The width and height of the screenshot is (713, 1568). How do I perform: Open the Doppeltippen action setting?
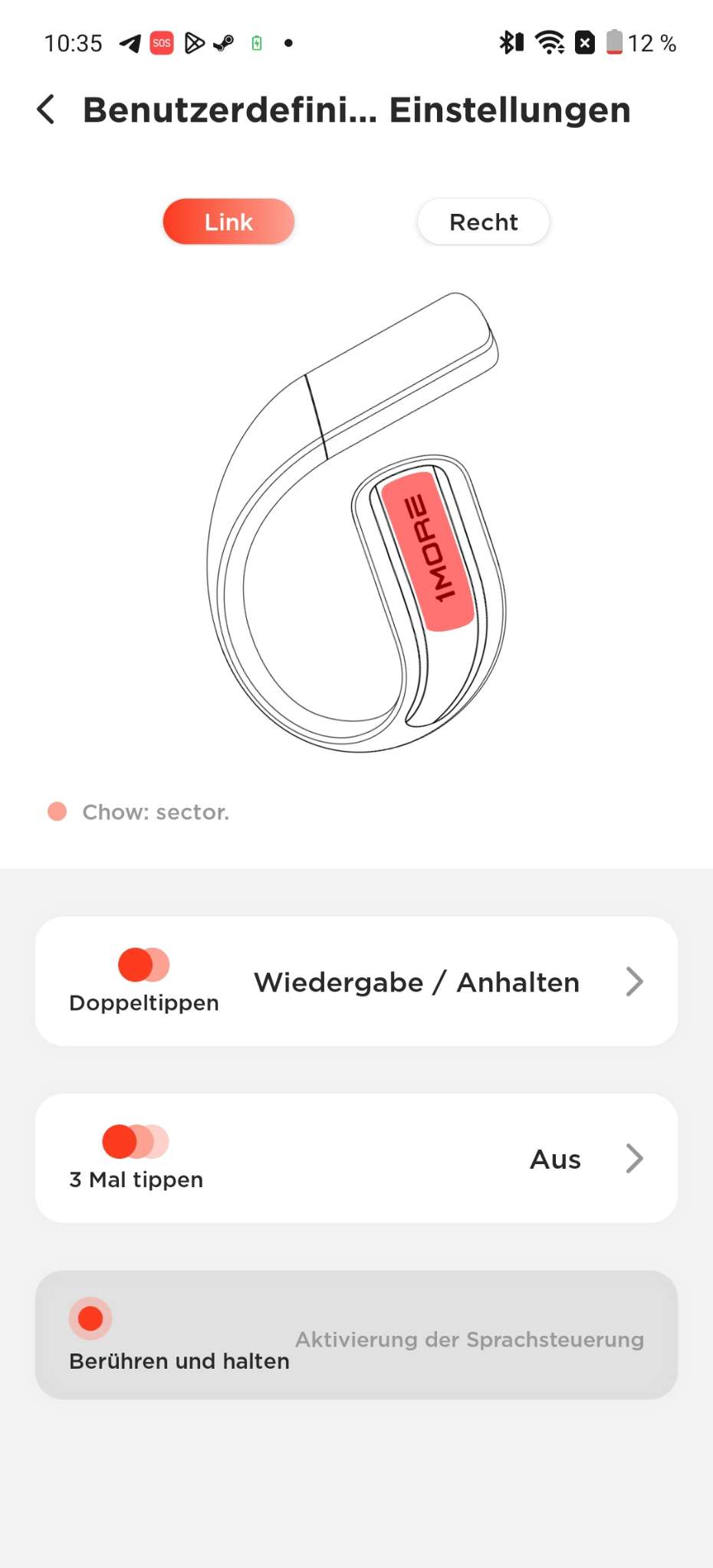pyautogui.click(x=356, y=981)
